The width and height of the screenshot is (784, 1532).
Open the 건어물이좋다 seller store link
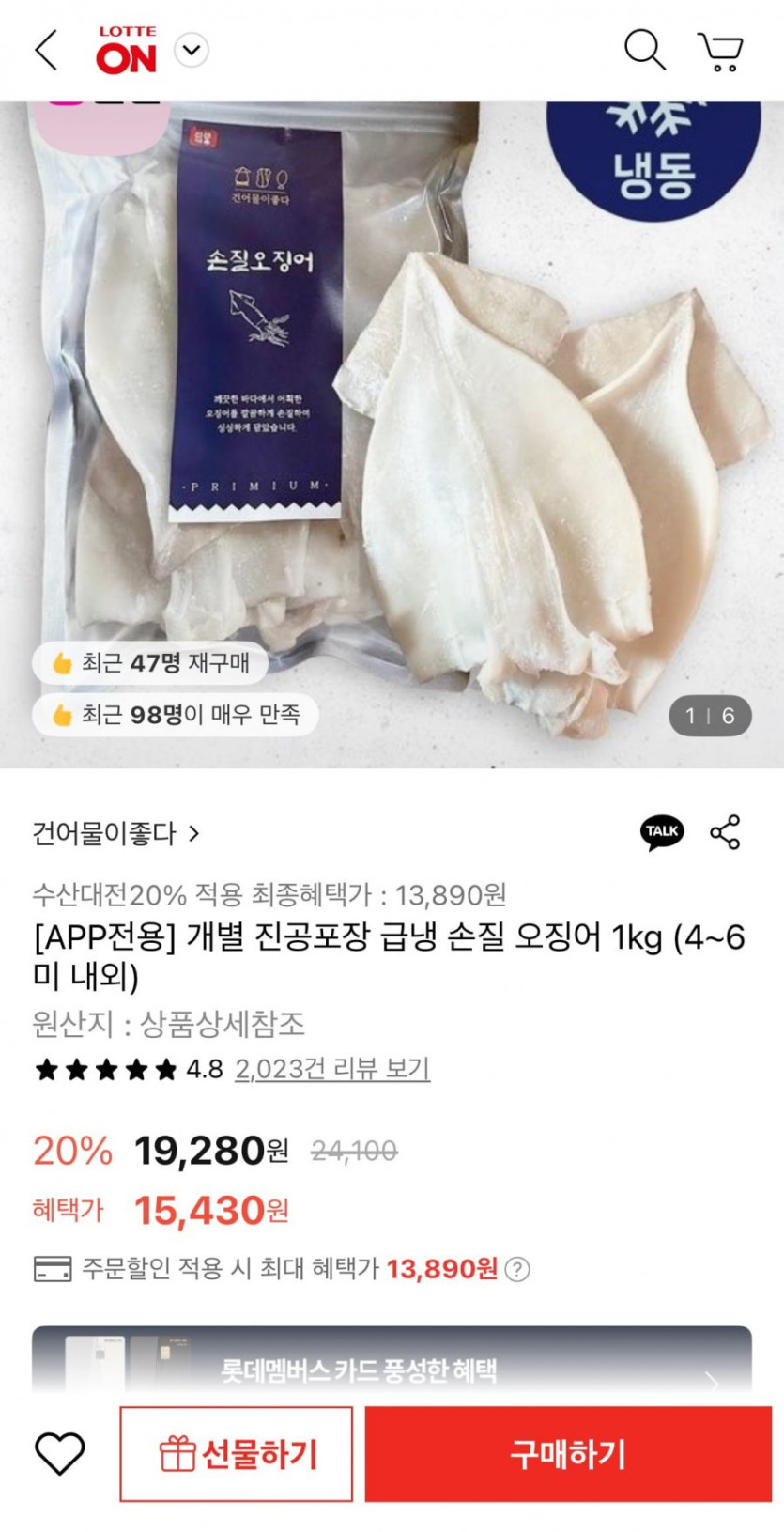click(116, 833)
